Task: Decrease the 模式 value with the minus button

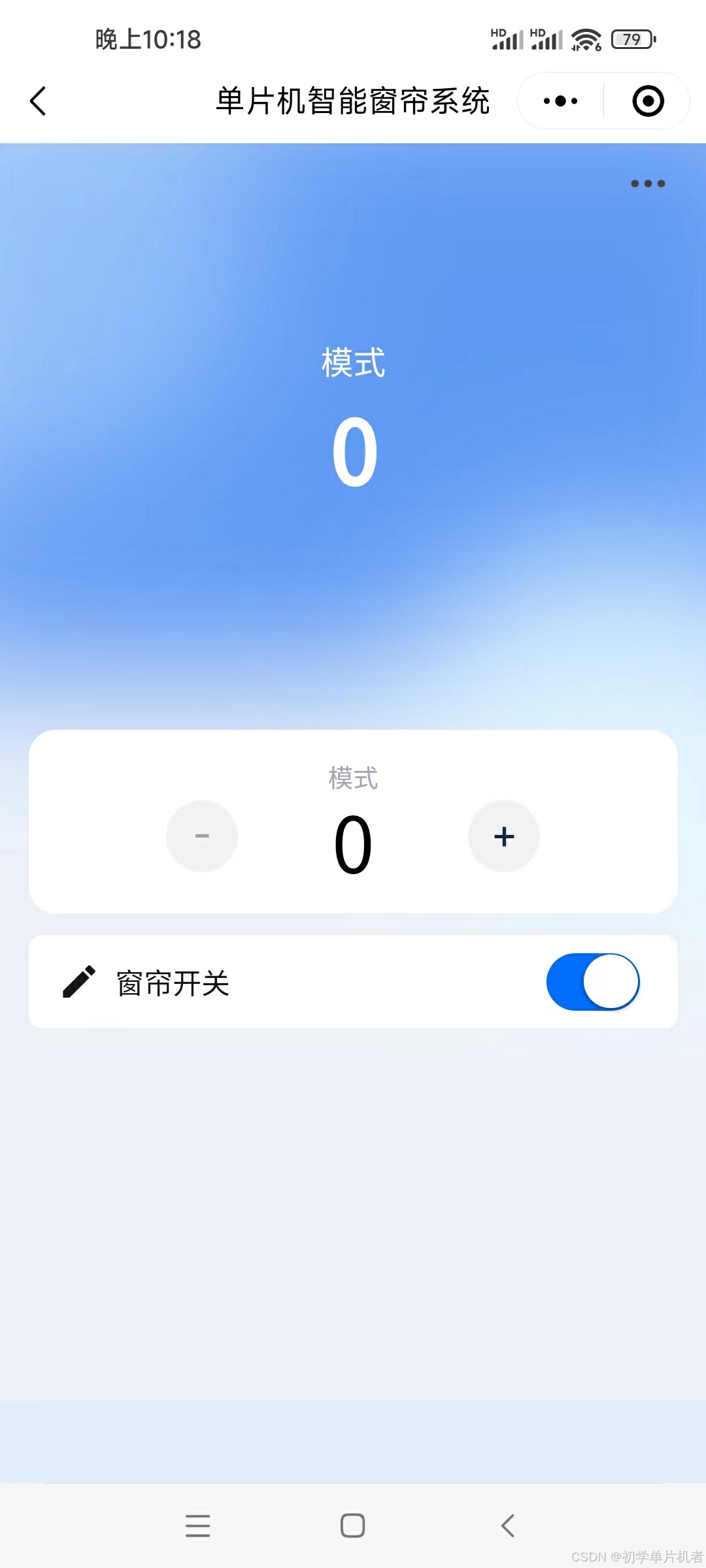Action: (202, 836)
